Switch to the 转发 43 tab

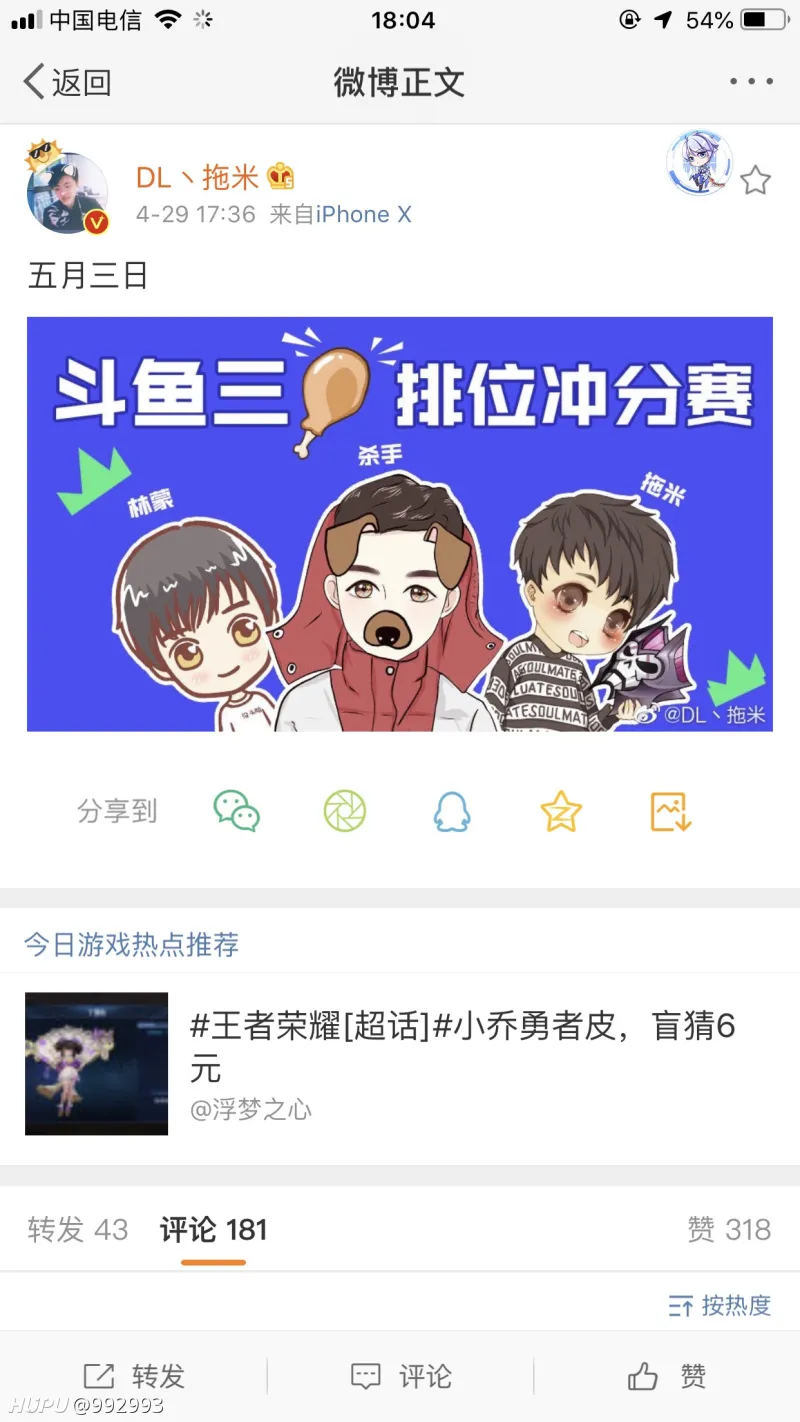point(78,1229)
